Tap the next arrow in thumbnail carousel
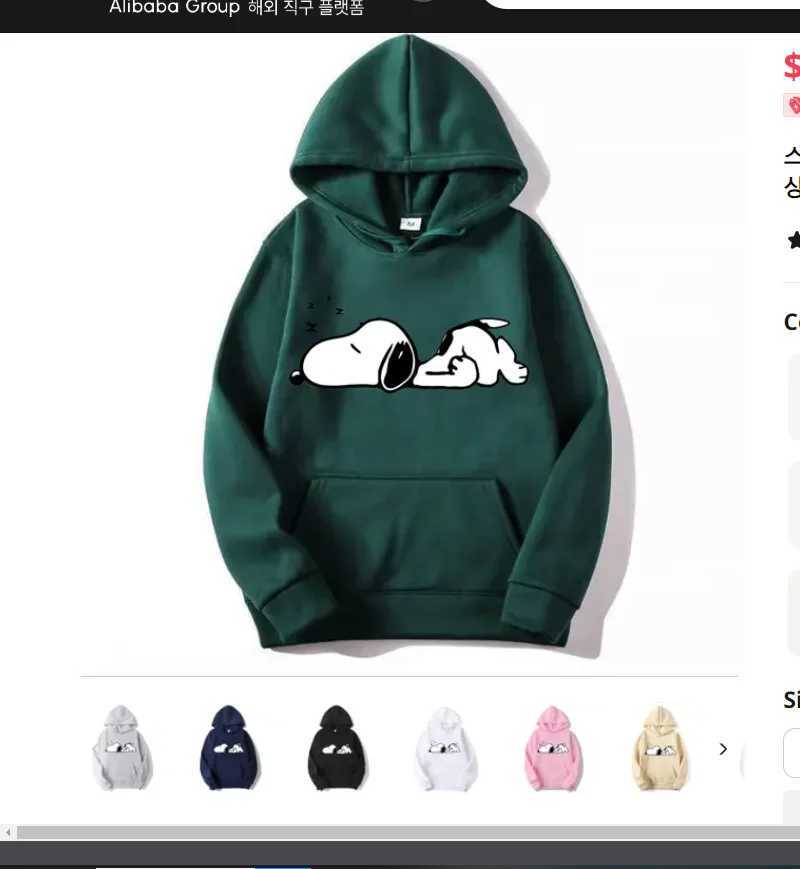 pos(723,749)
